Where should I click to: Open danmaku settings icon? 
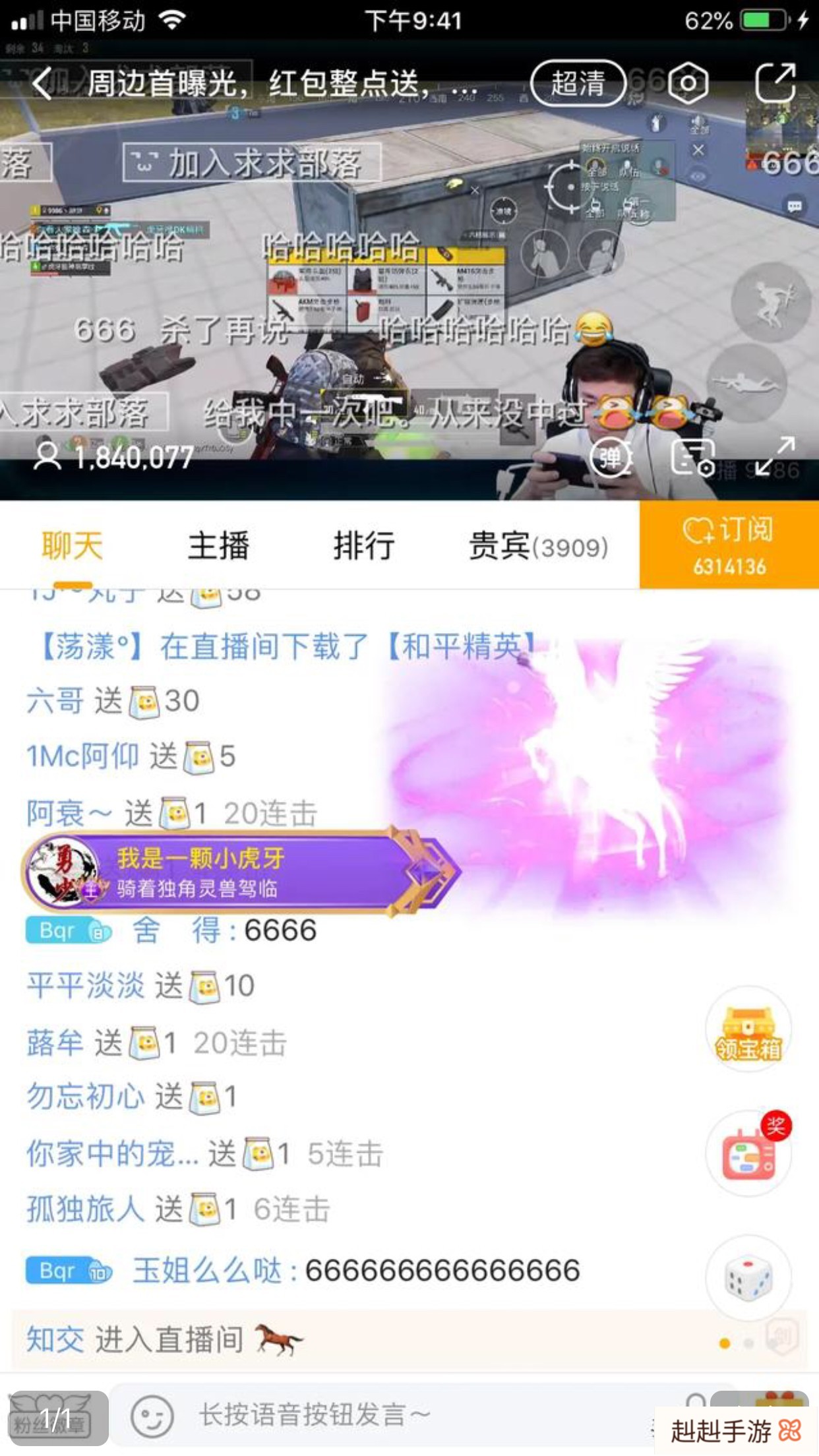pos(692,458)
